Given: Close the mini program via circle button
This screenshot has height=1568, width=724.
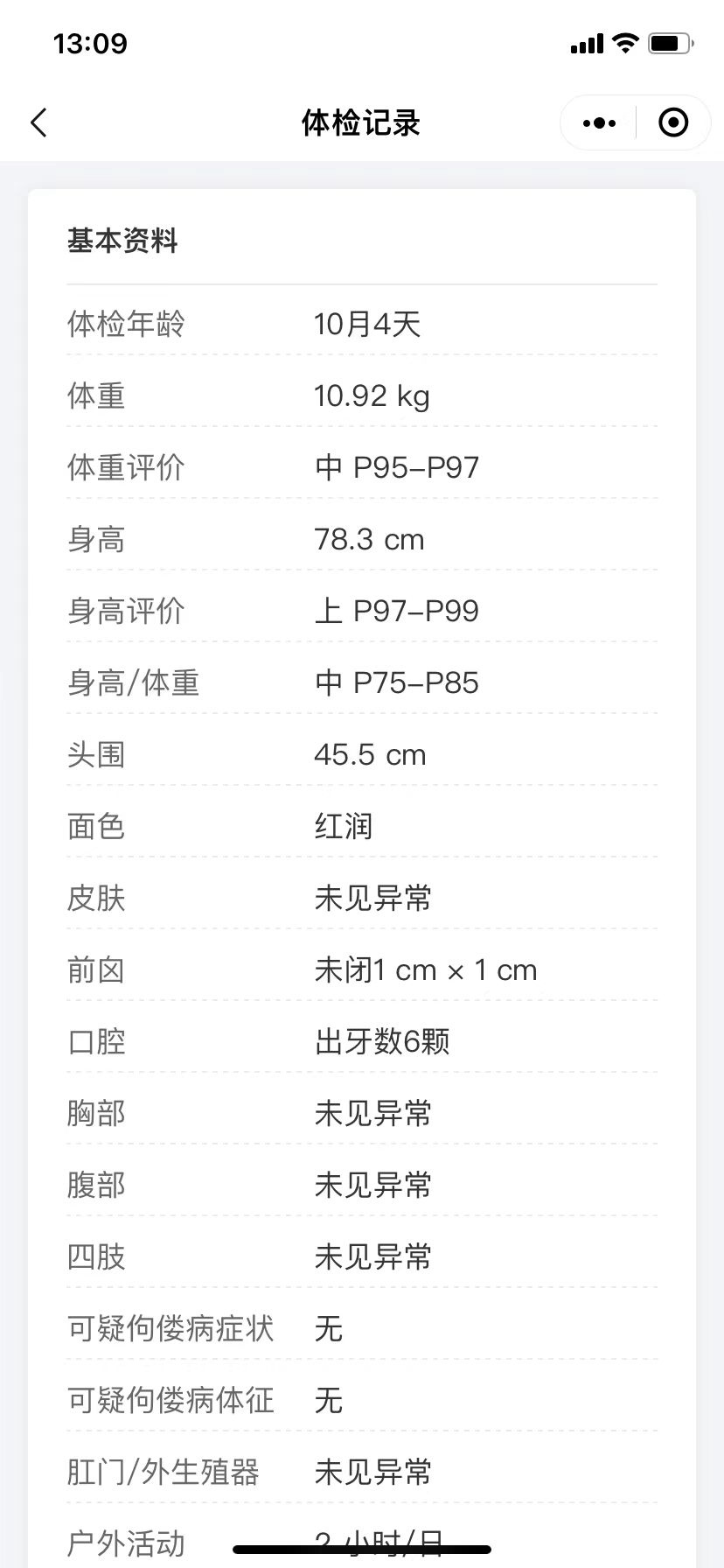Looking at the screenshot, I should point(672,123).
